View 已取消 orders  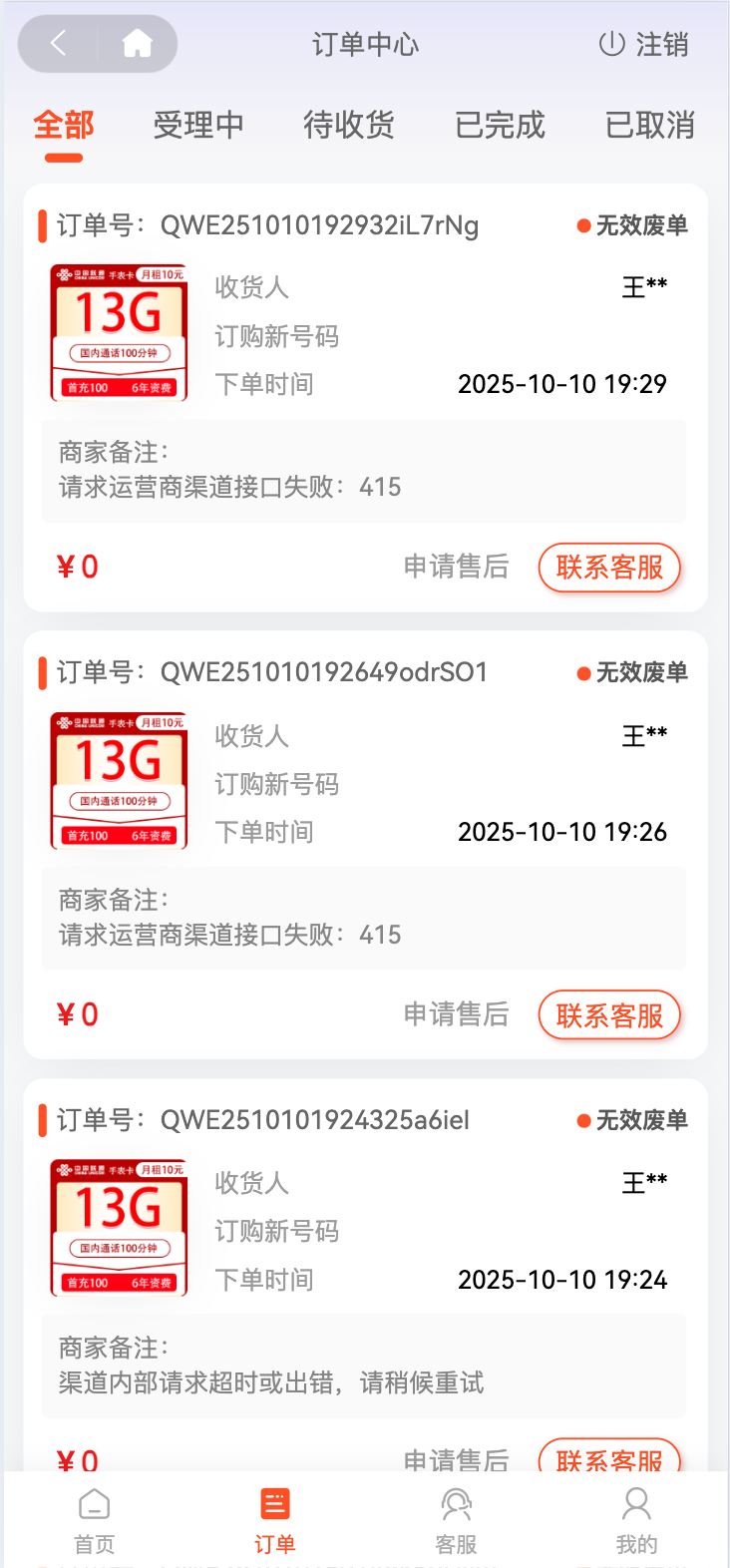(650, 126)
